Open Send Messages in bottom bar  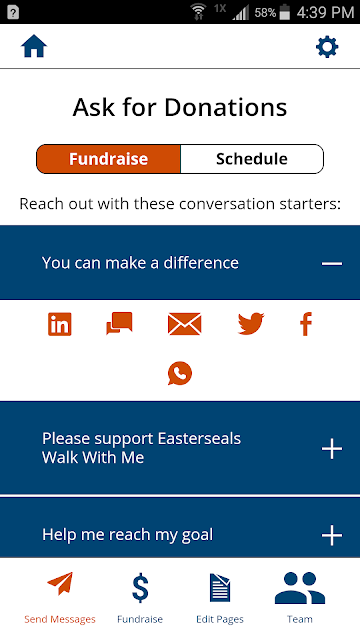[60, 598]
